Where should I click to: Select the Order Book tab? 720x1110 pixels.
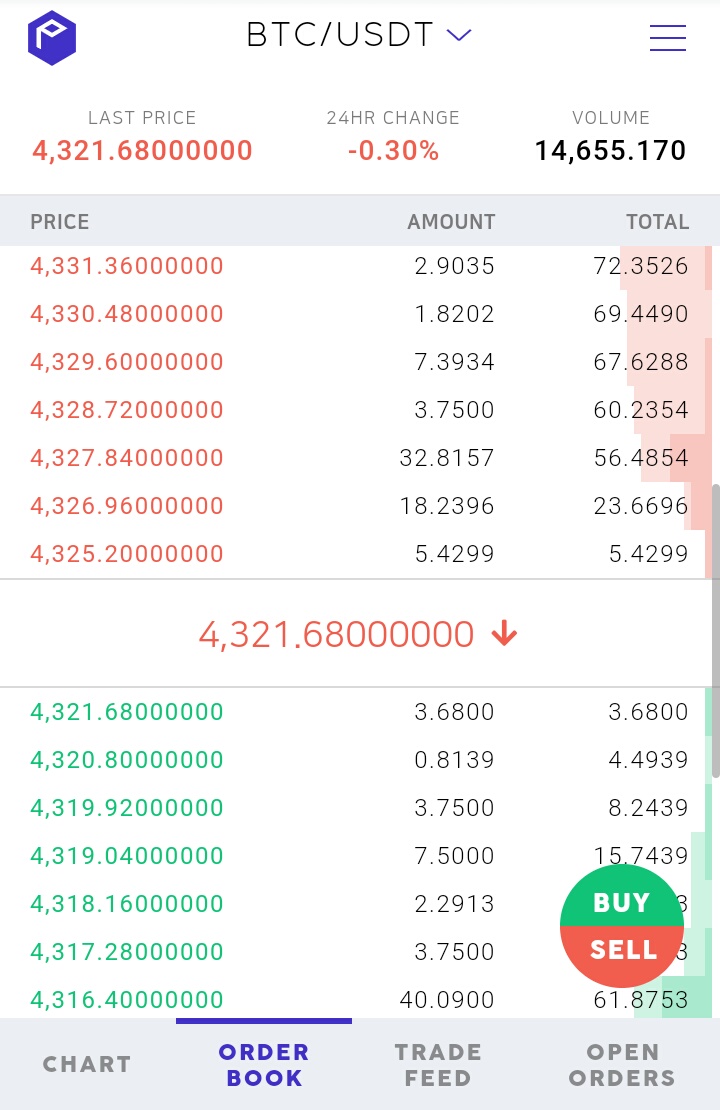pyautogui.click(x=264, y=1064)
